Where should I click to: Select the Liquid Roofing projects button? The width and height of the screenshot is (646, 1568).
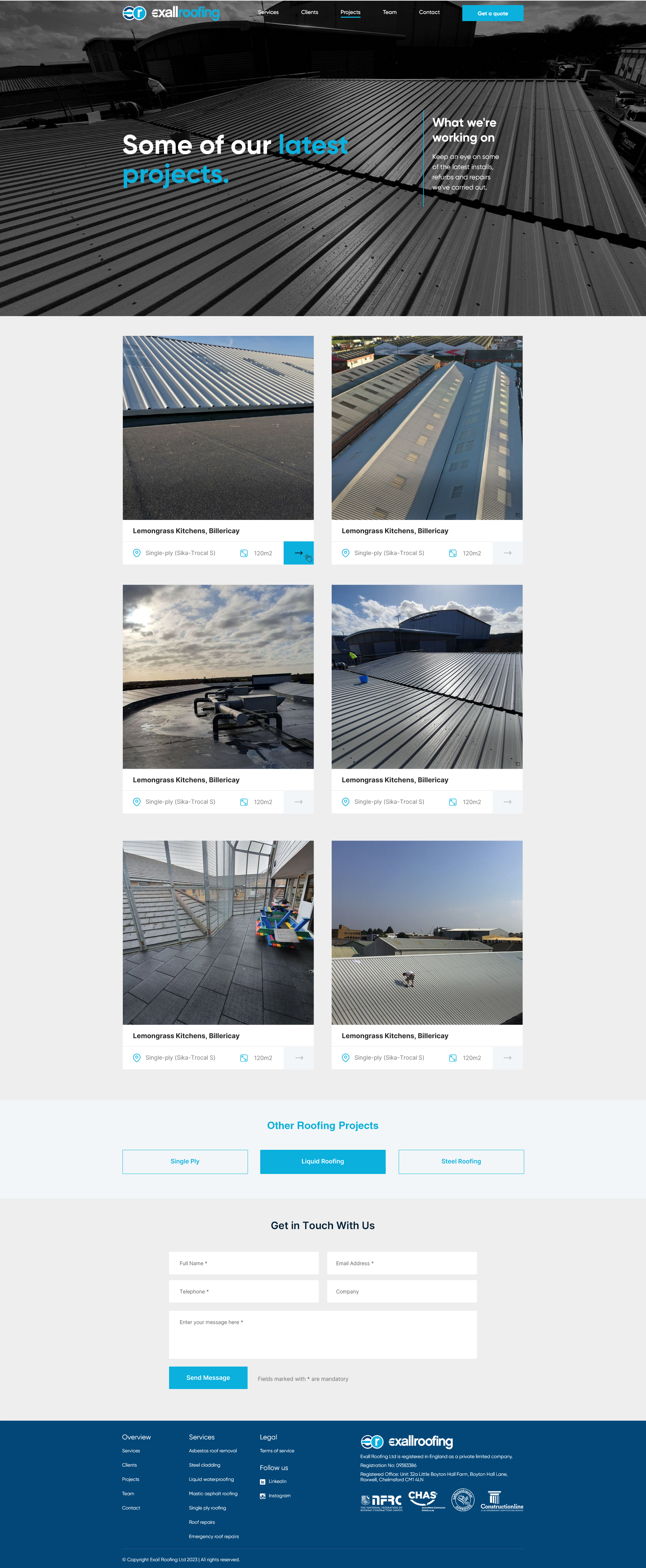322,1161
